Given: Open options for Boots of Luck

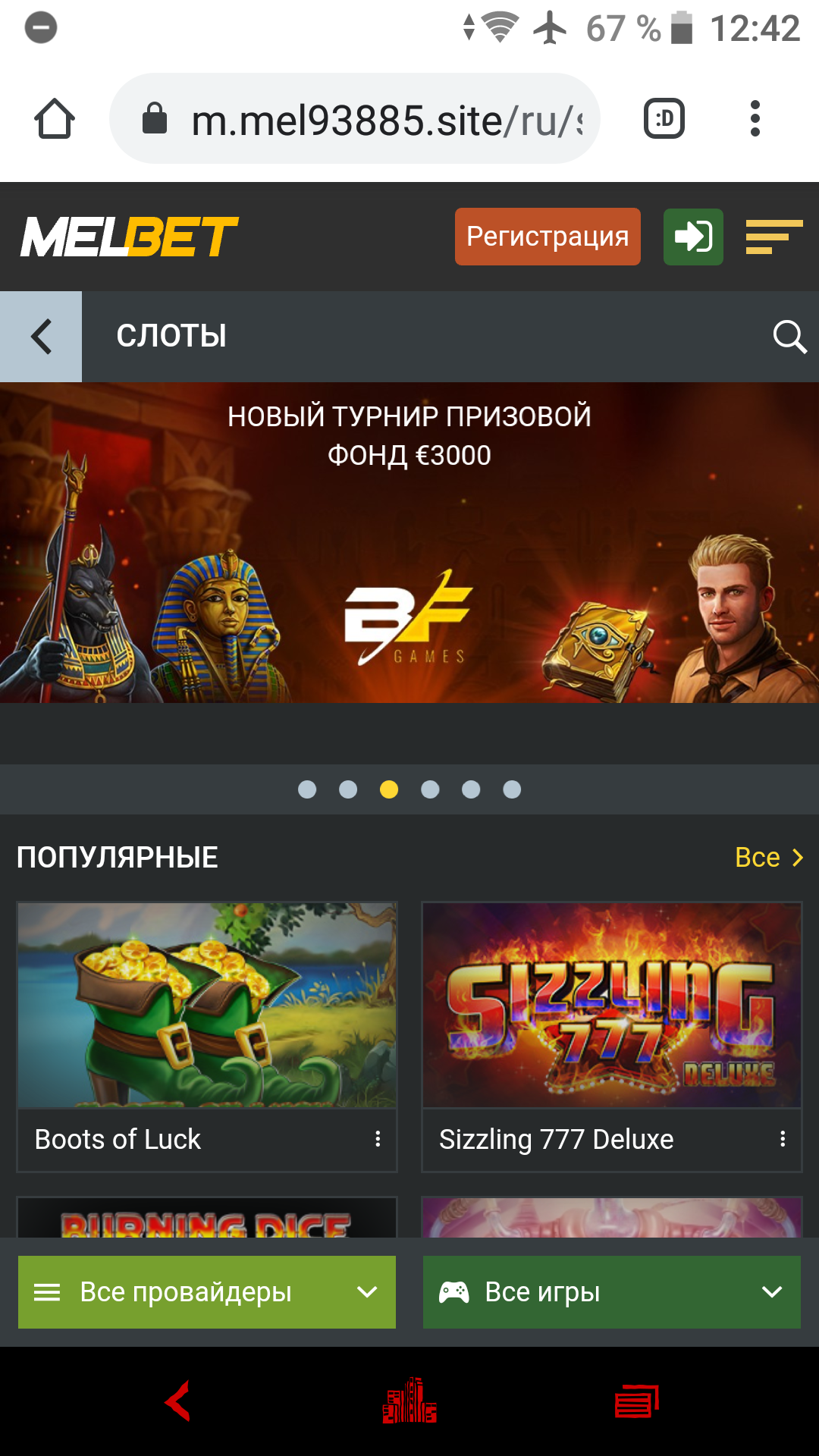Looking at the screenshot, I should point(378,1139).
